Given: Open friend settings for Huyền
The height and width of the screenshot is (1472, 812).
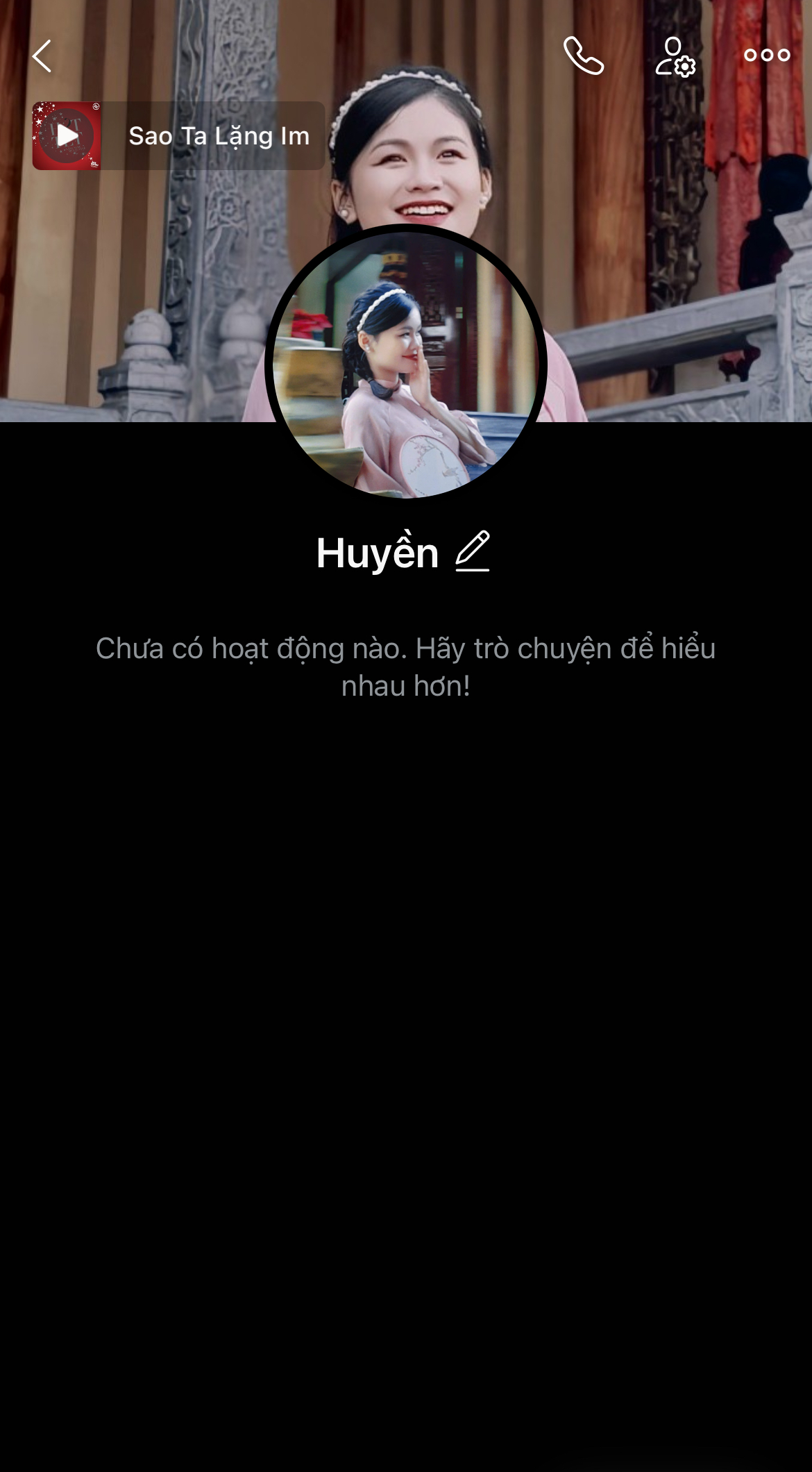Looking at the screenshot, I should 675,56.
